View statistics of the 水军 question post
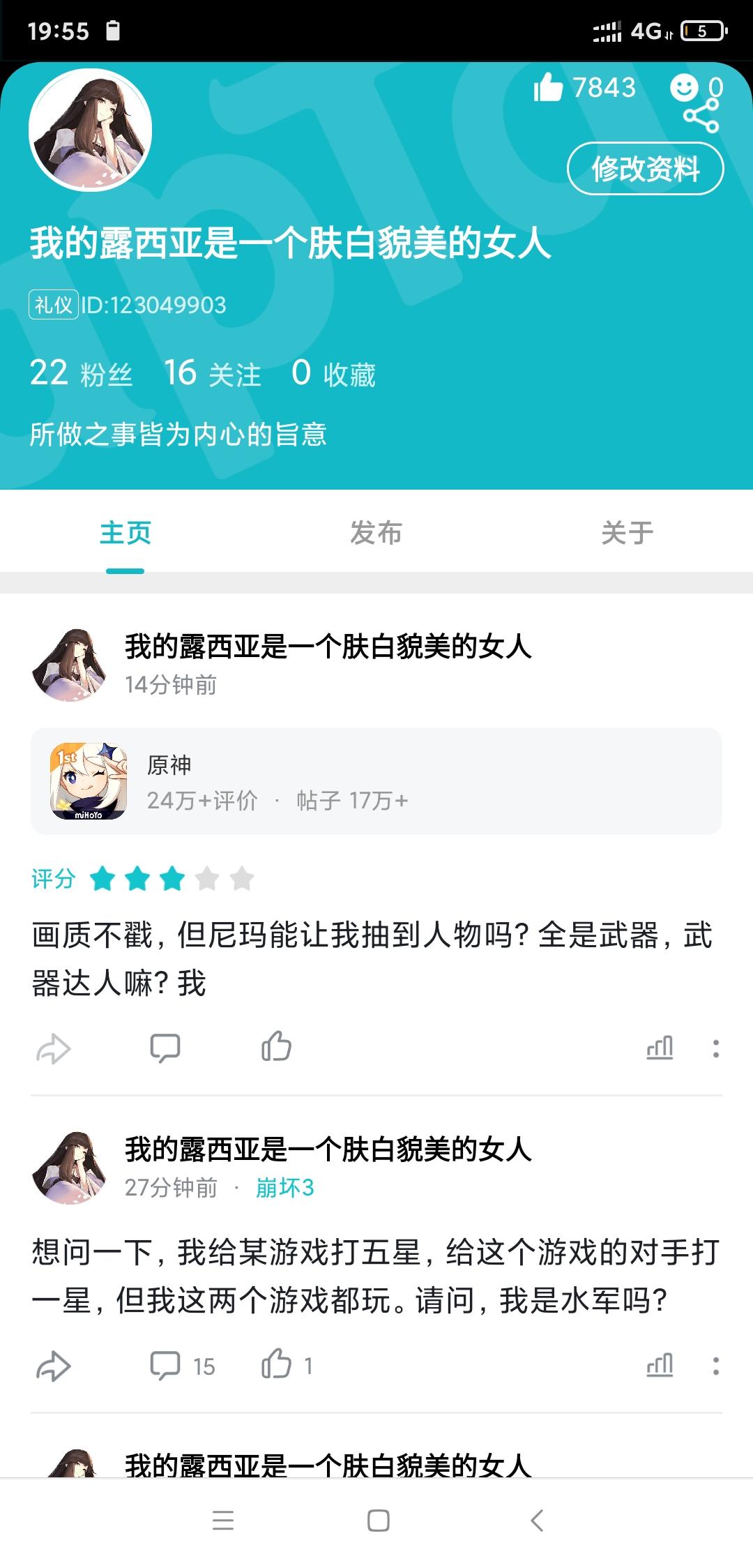The width and height of the screenshot is (753, 1568). point(660,1365)
